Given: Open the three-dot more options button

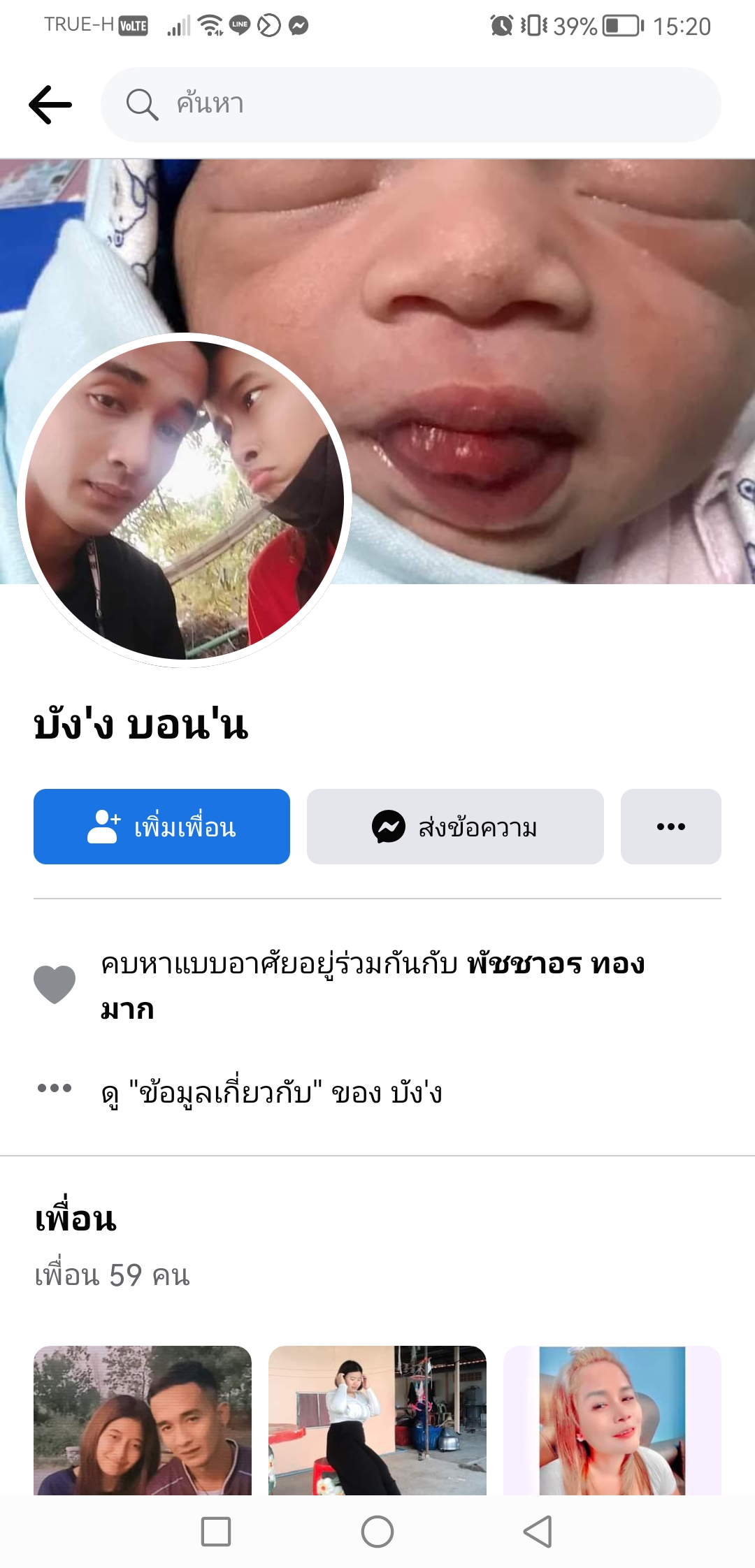Looking at the screenshot, I should pyautogui.click(x=670, y=827).
